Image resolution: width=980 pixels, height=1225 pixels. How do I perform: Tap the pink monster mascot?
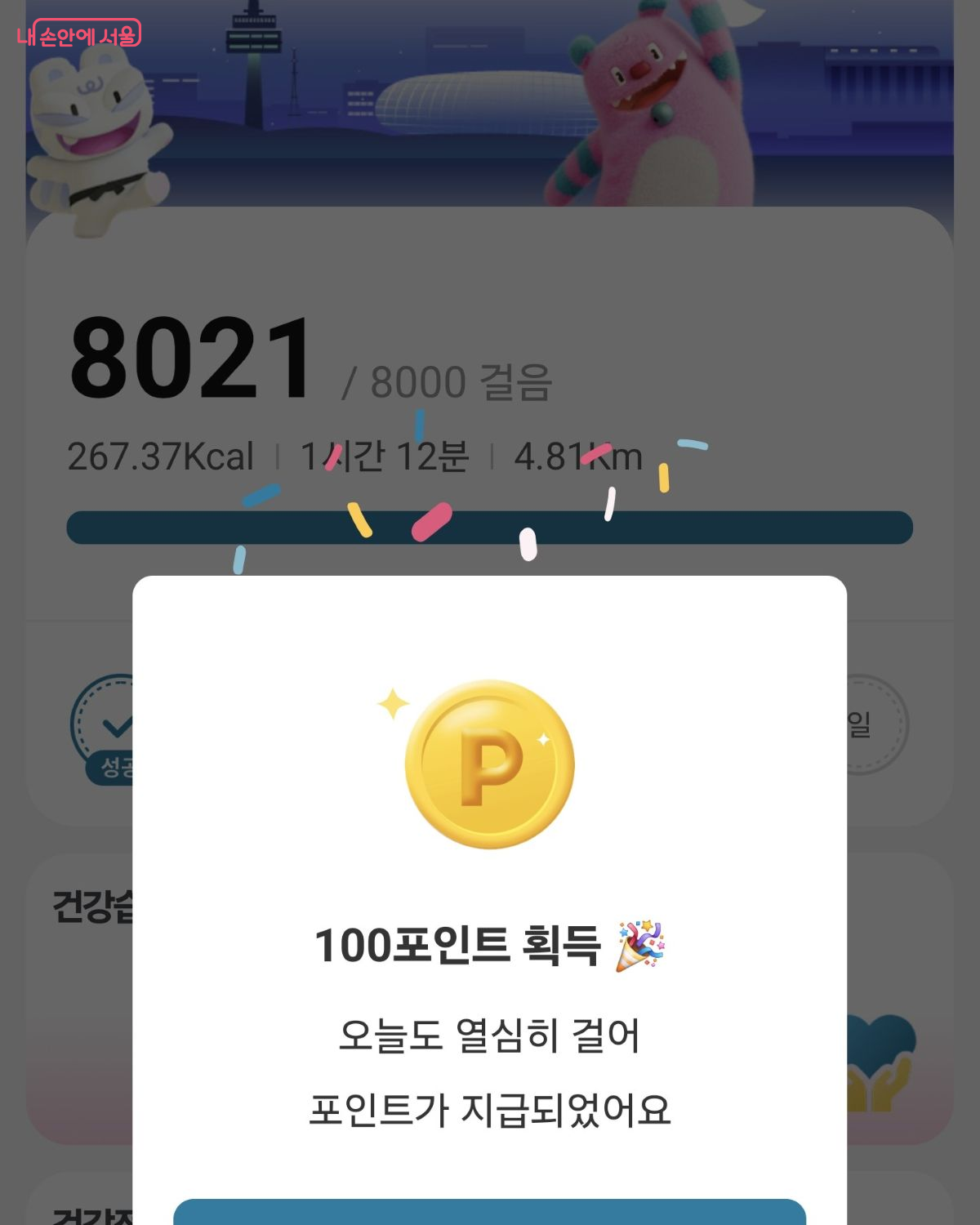point(645,106)
